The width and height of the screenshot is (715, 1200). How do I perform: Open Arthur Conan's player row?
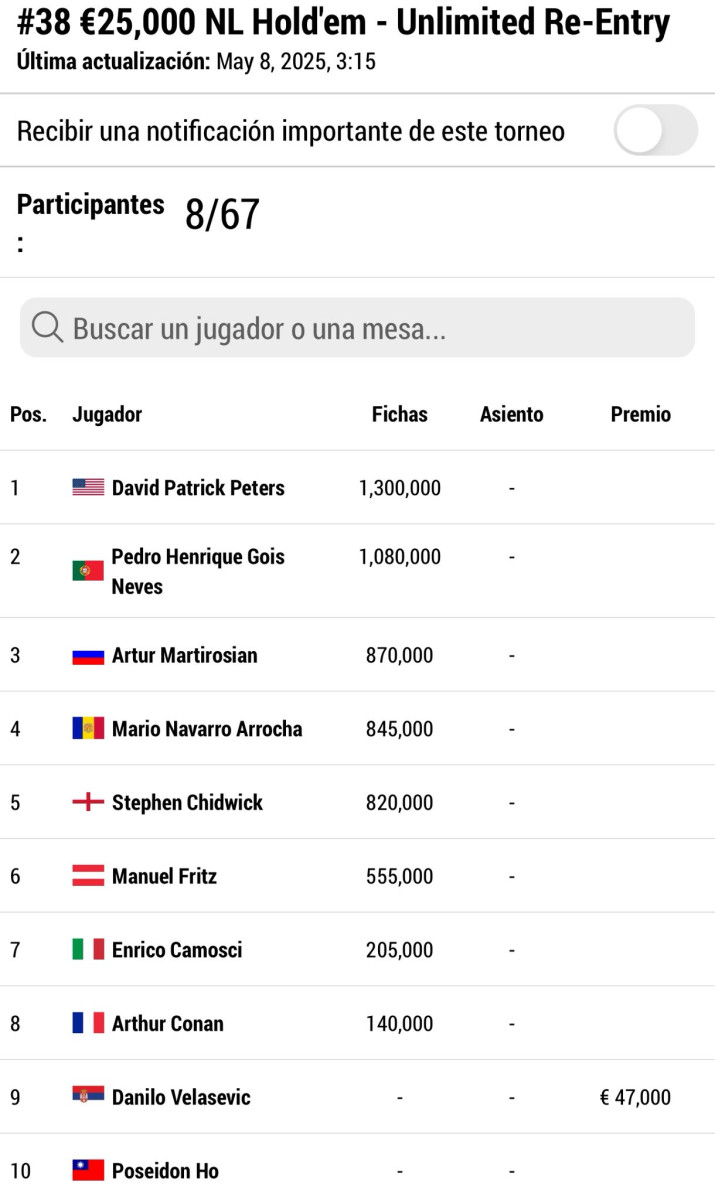click(357, 1023)
